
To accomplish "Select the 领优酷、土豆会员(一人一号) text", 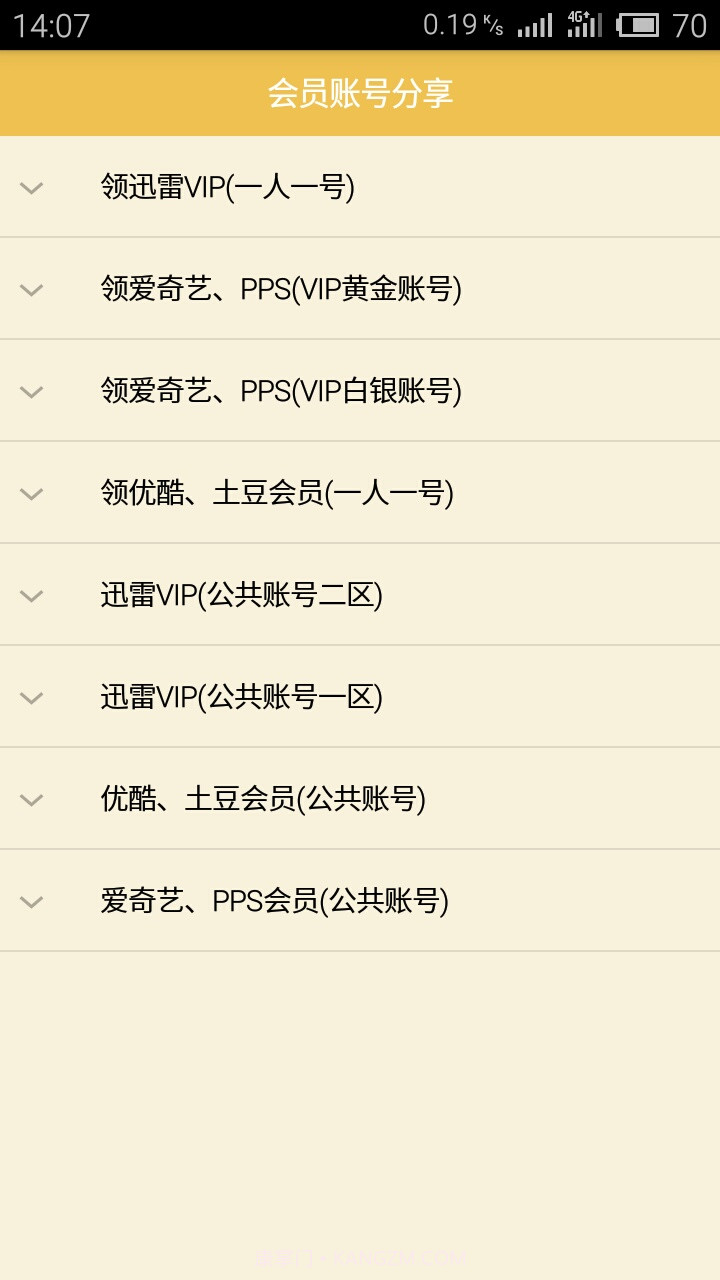I will (x=273, y=493).
